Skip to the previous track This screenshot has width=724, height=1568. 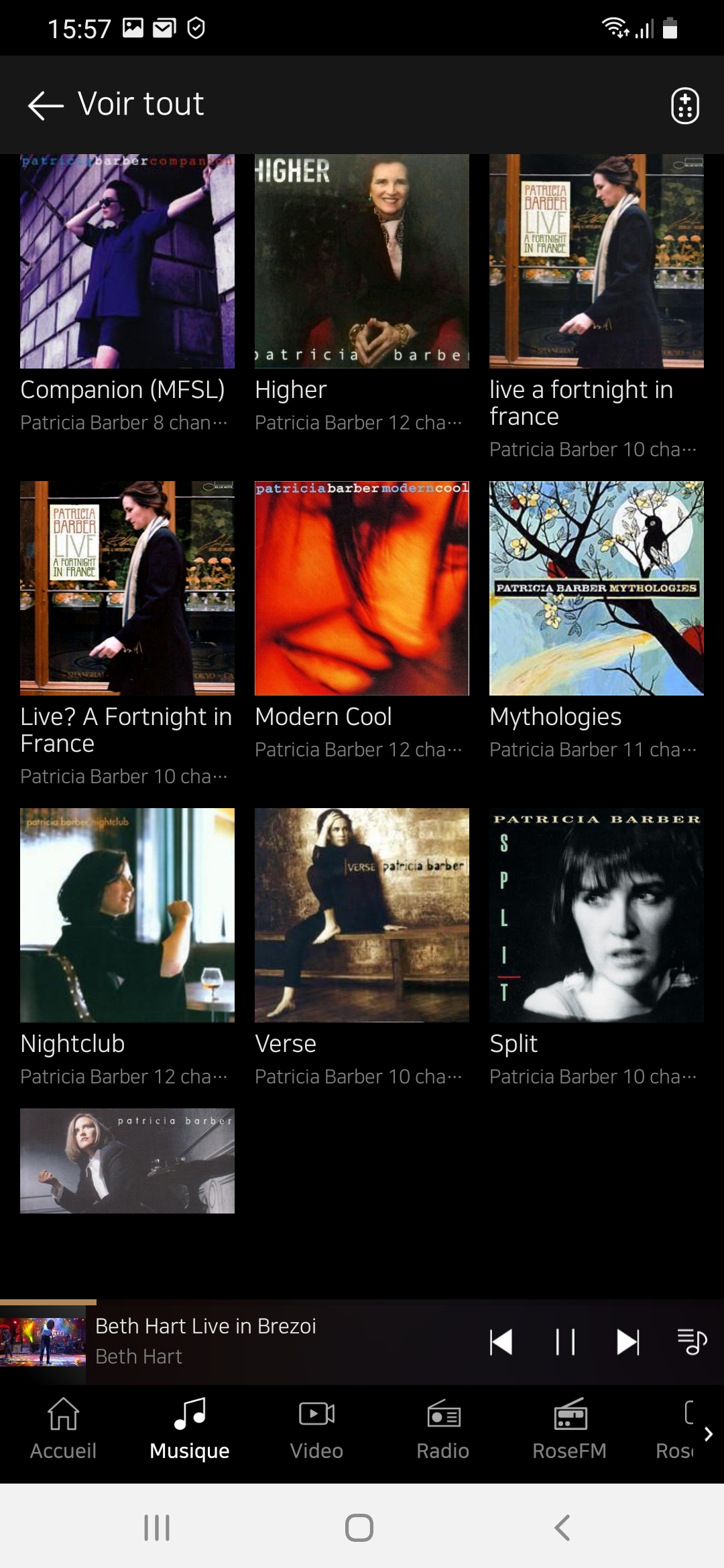pos(501,1342)
